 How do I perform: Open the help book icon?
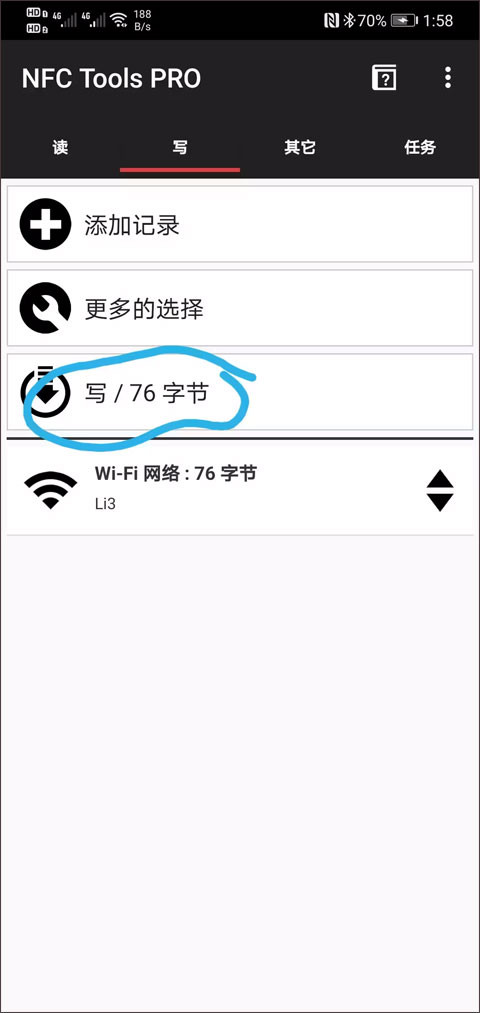tap(384, 78)
